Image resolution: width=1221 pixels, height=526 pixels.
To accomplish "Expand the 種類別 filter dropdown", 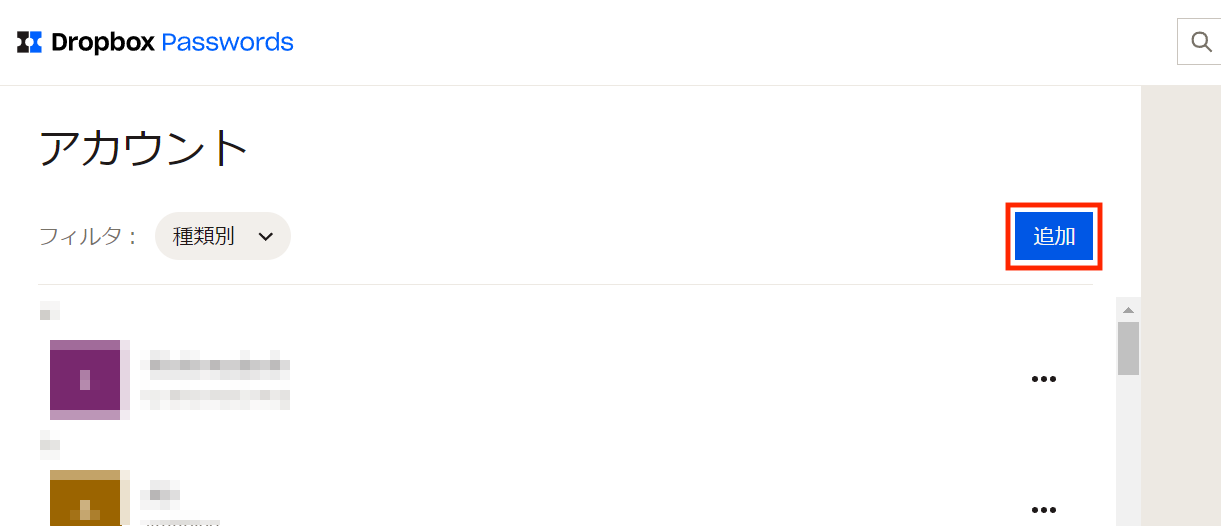I will [x=222, y=237].
